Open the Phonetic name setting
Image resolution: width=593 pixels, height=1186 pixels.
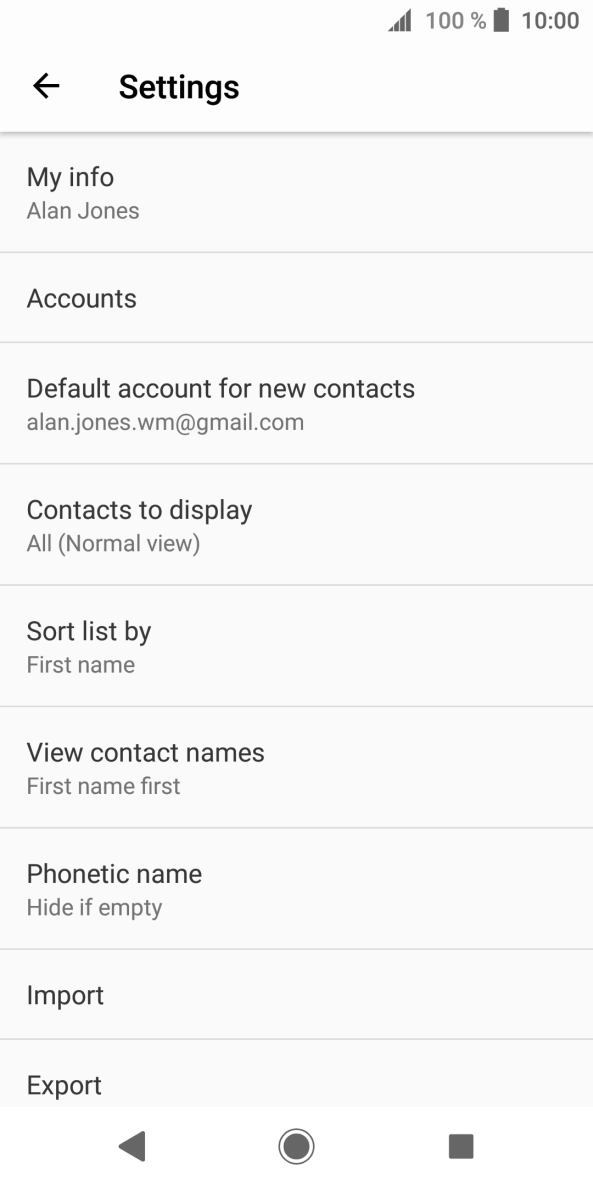click(296, 889)
